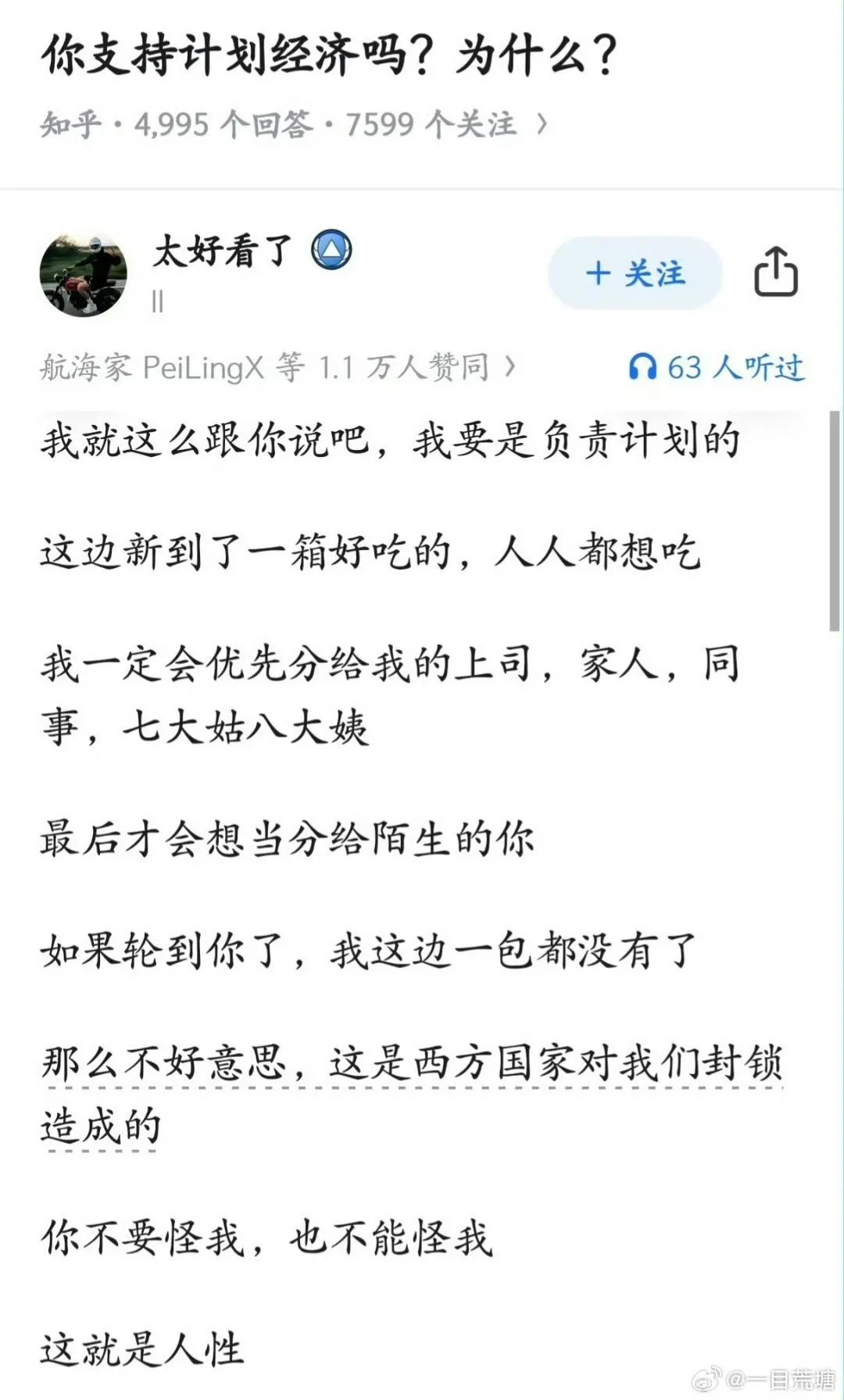Open 太好看了's profile avatar
The height and width of the screenshot is (1400, 844).
pyautogui.click(x=84, y=275)
